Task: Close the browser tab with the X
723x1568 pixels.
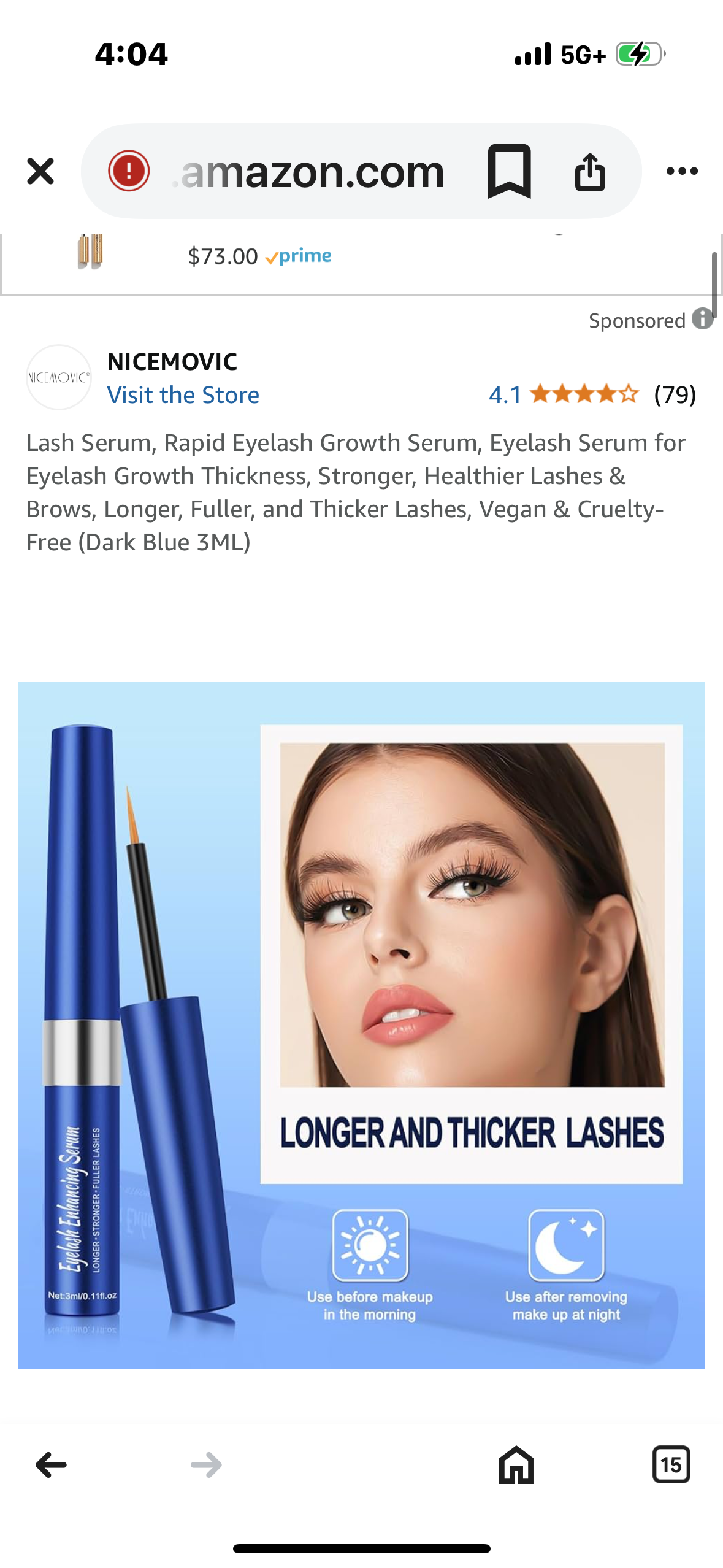Action: pos(40,171)
